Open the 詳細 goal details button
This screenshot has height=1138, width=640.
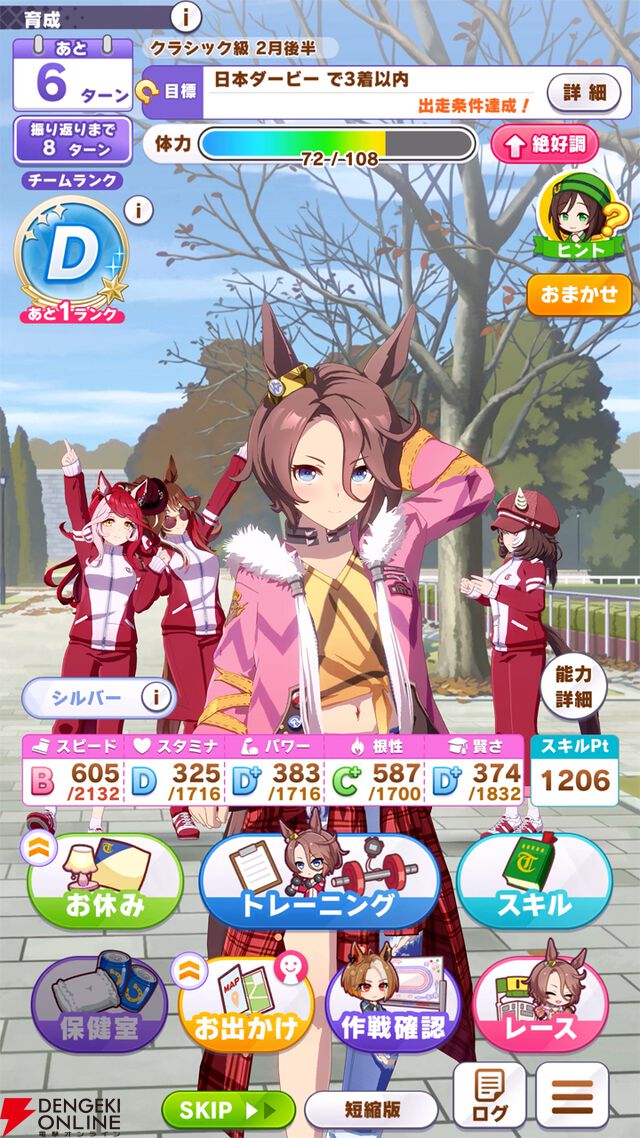click(584, 93)
